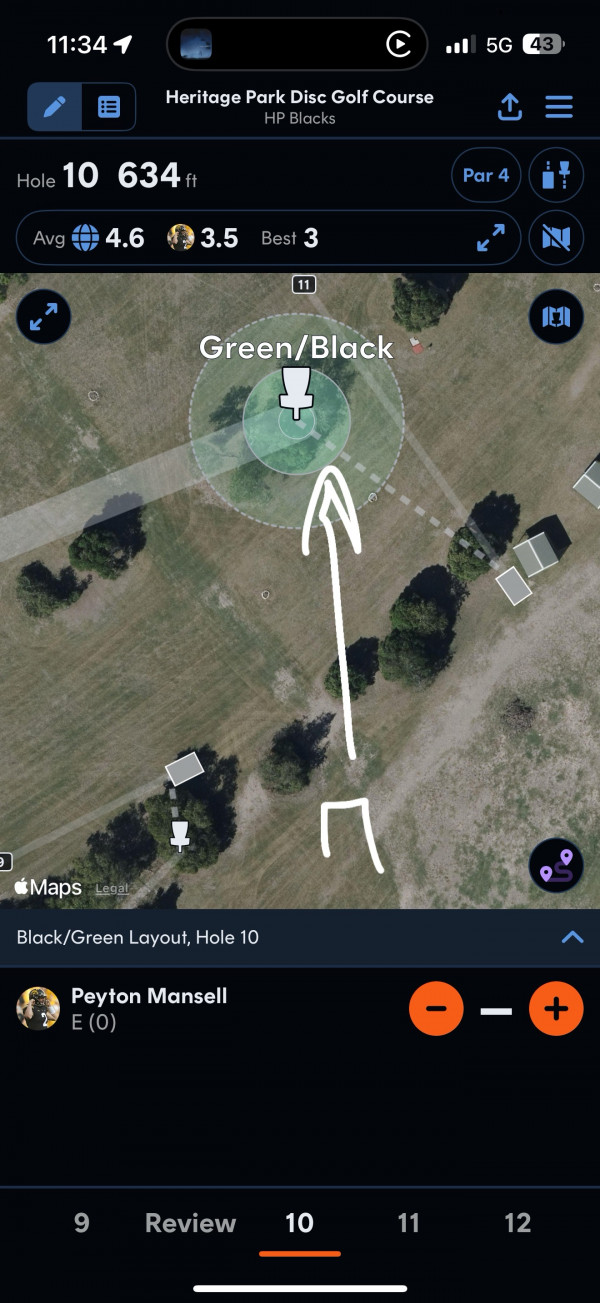Toggle the crossed-out map icon

click(x=555, y=238)
